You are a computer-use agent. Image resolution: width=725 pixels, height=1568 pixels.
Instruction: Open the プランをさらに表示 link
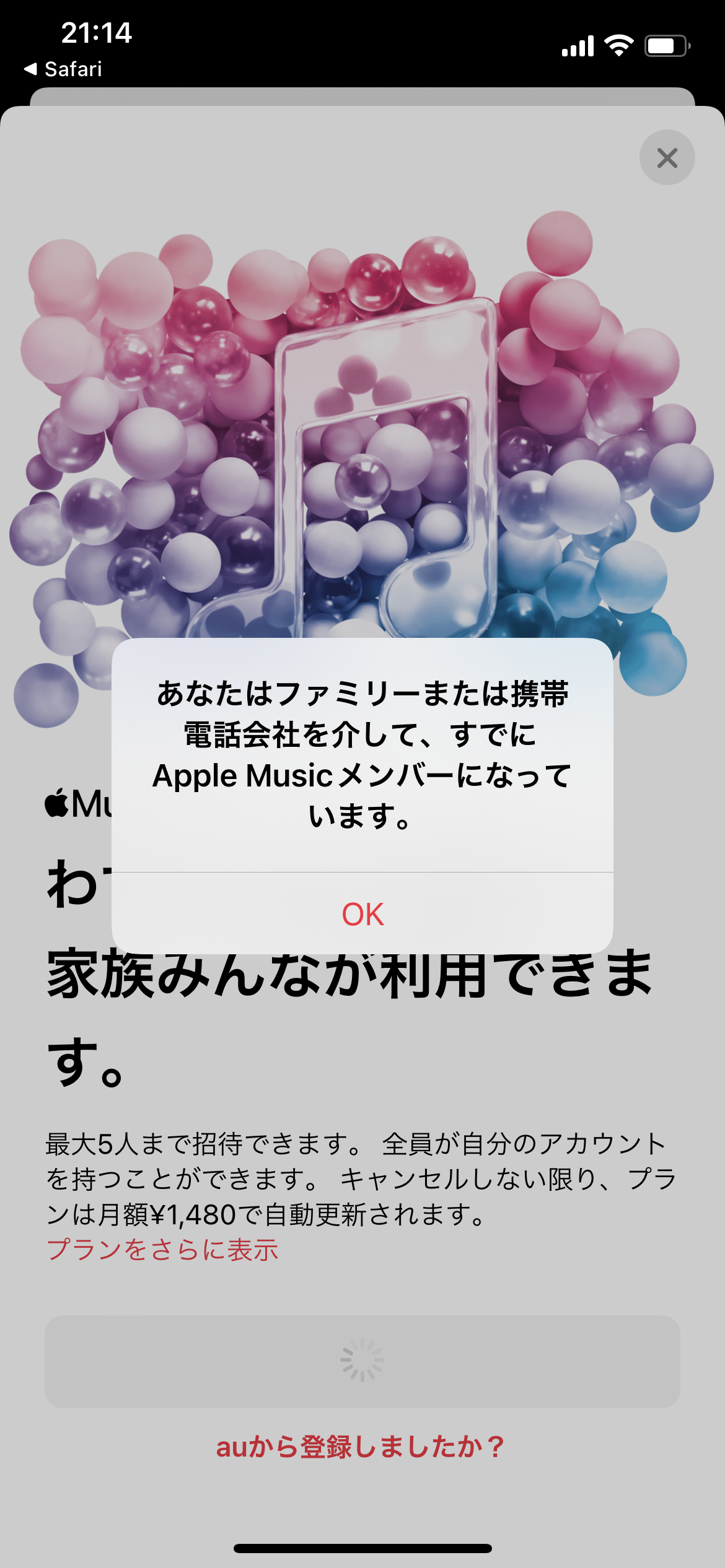(162, 1250)
